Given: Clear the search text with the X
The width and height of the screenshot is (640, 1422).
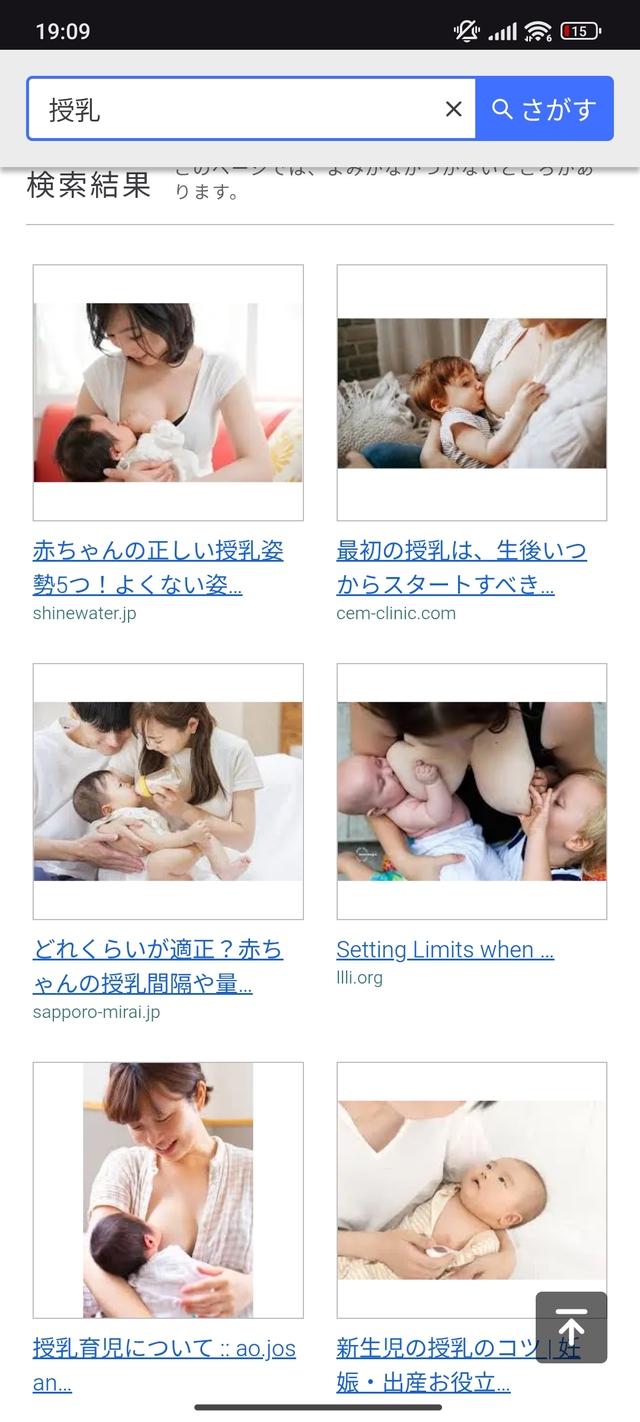Looking at the screenshot, I should pos(453,109).
